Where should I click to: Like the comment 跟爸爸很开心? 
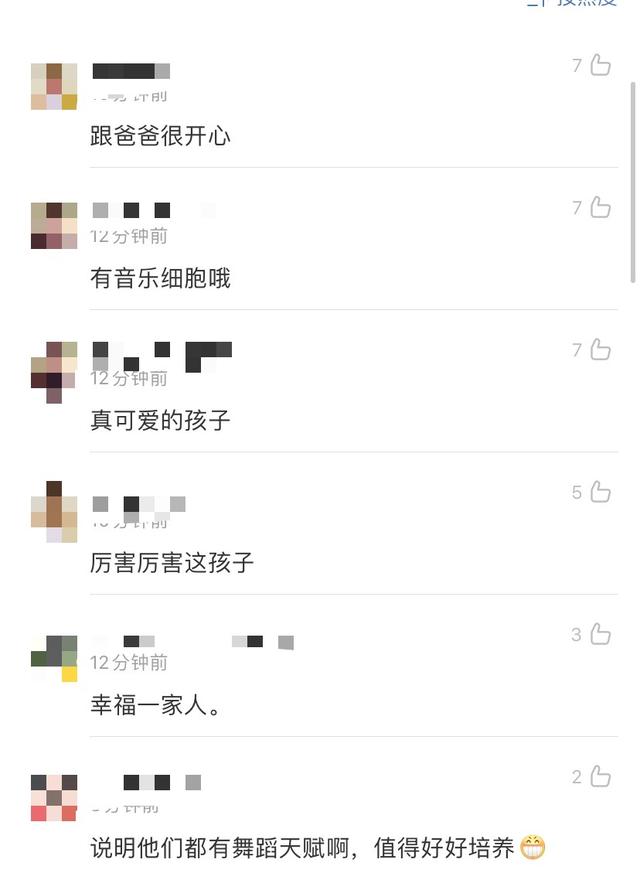(600, 65)
